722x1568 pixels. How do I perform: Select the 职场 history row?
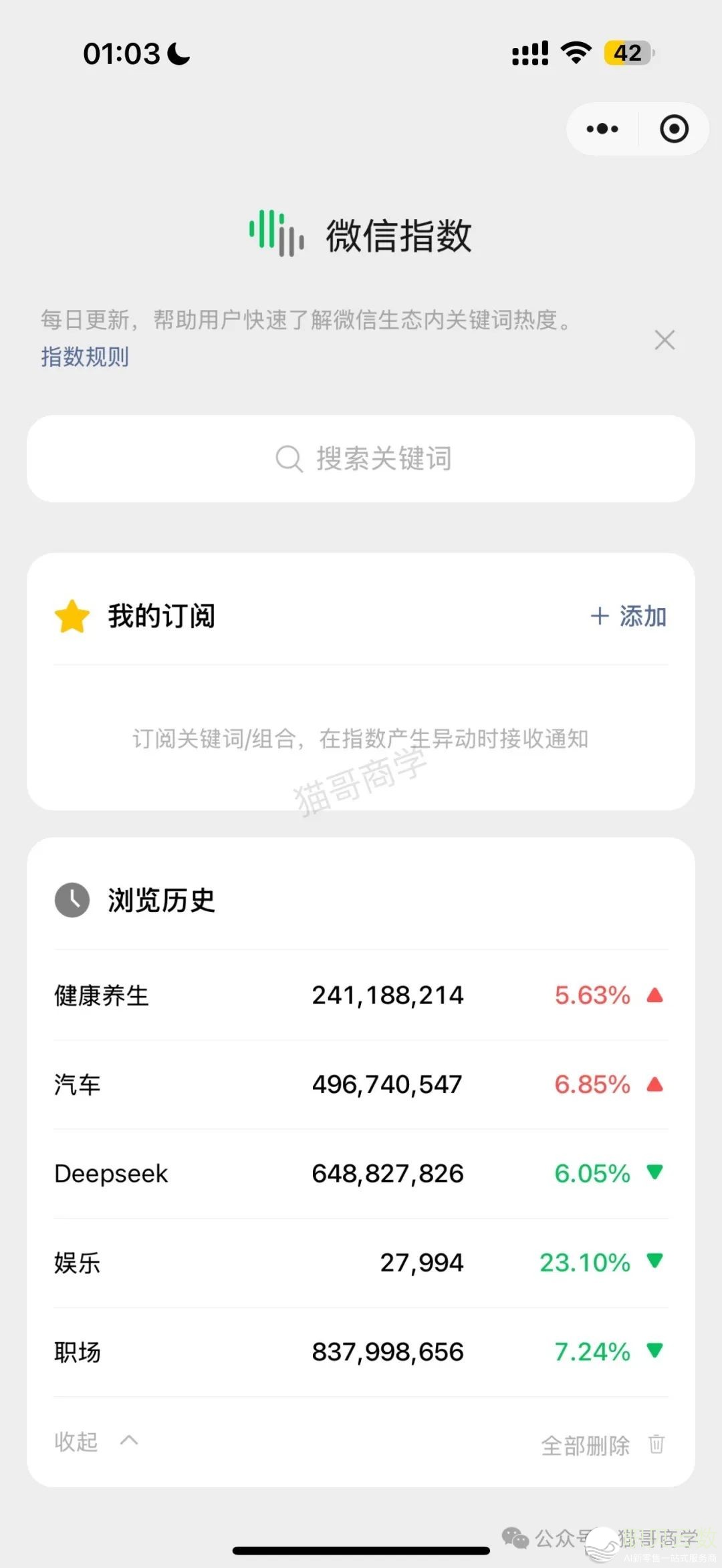click(361, 1352)
